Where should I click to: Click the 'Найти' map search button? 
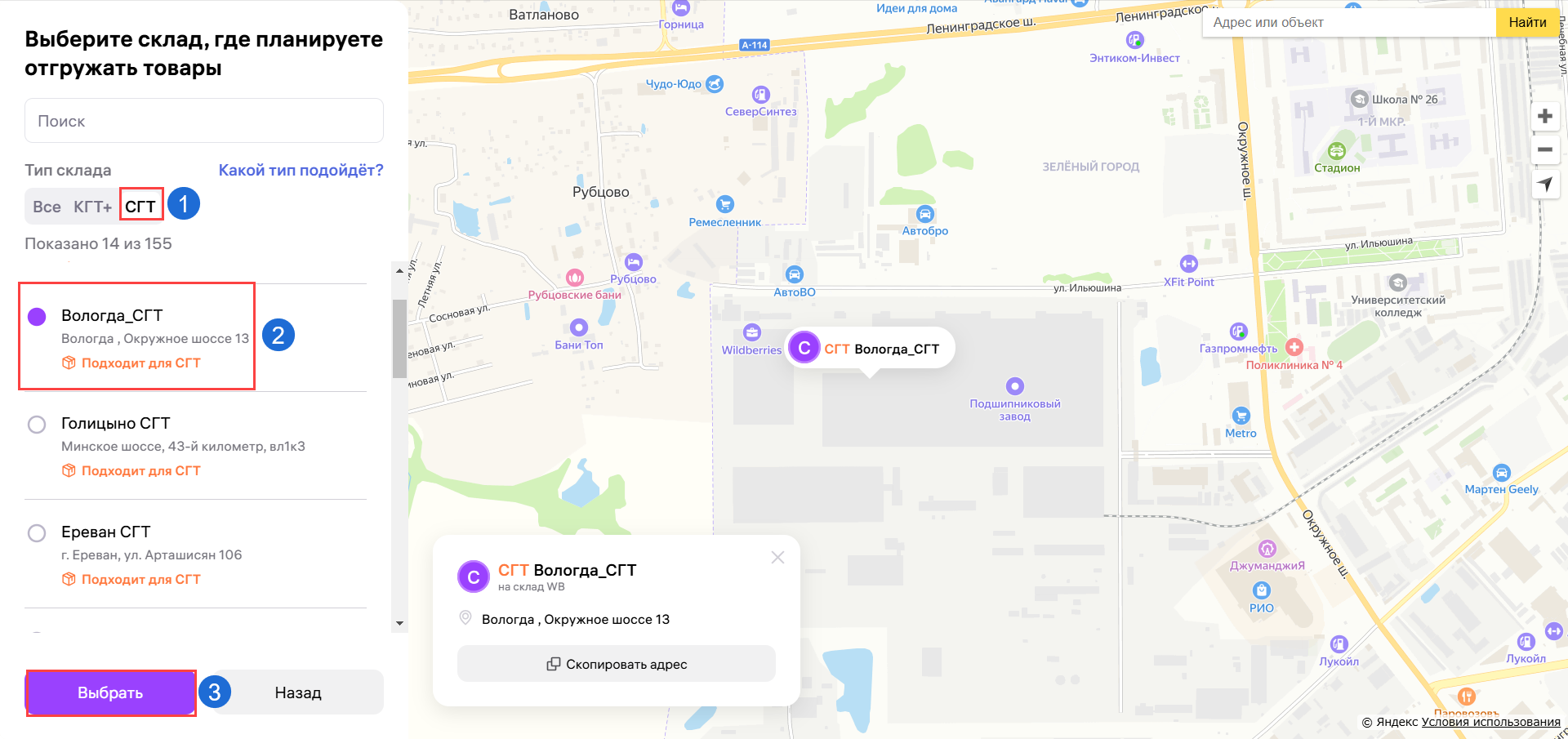point(1527,22)
